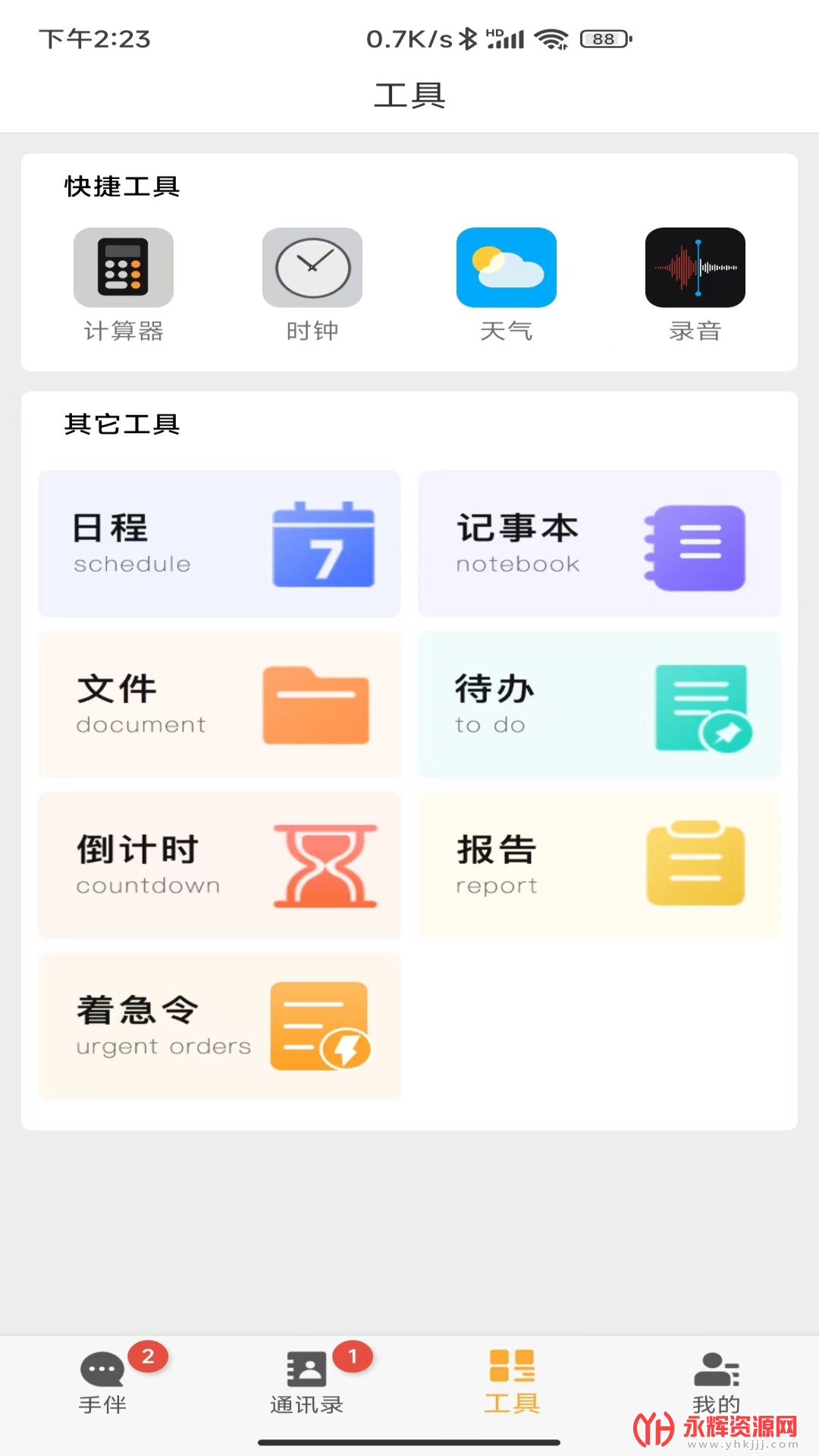The height and width of the screenshot is (1456, 819).
Task: Select the 报告 report card
Action: tap(599, 865)
